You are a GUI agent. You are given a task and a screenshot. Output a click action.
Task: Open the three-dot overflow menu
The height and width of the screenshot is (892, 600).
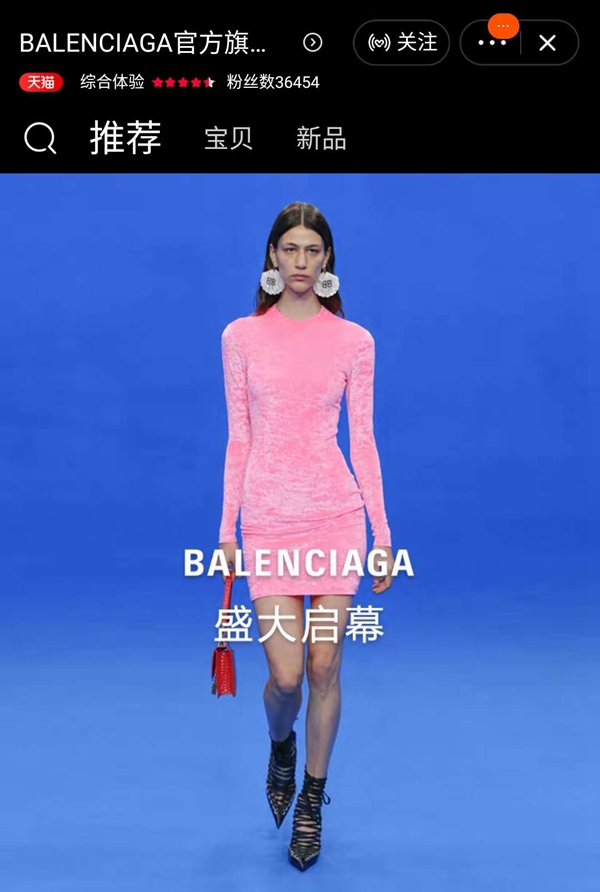click(x=492, y=43)
